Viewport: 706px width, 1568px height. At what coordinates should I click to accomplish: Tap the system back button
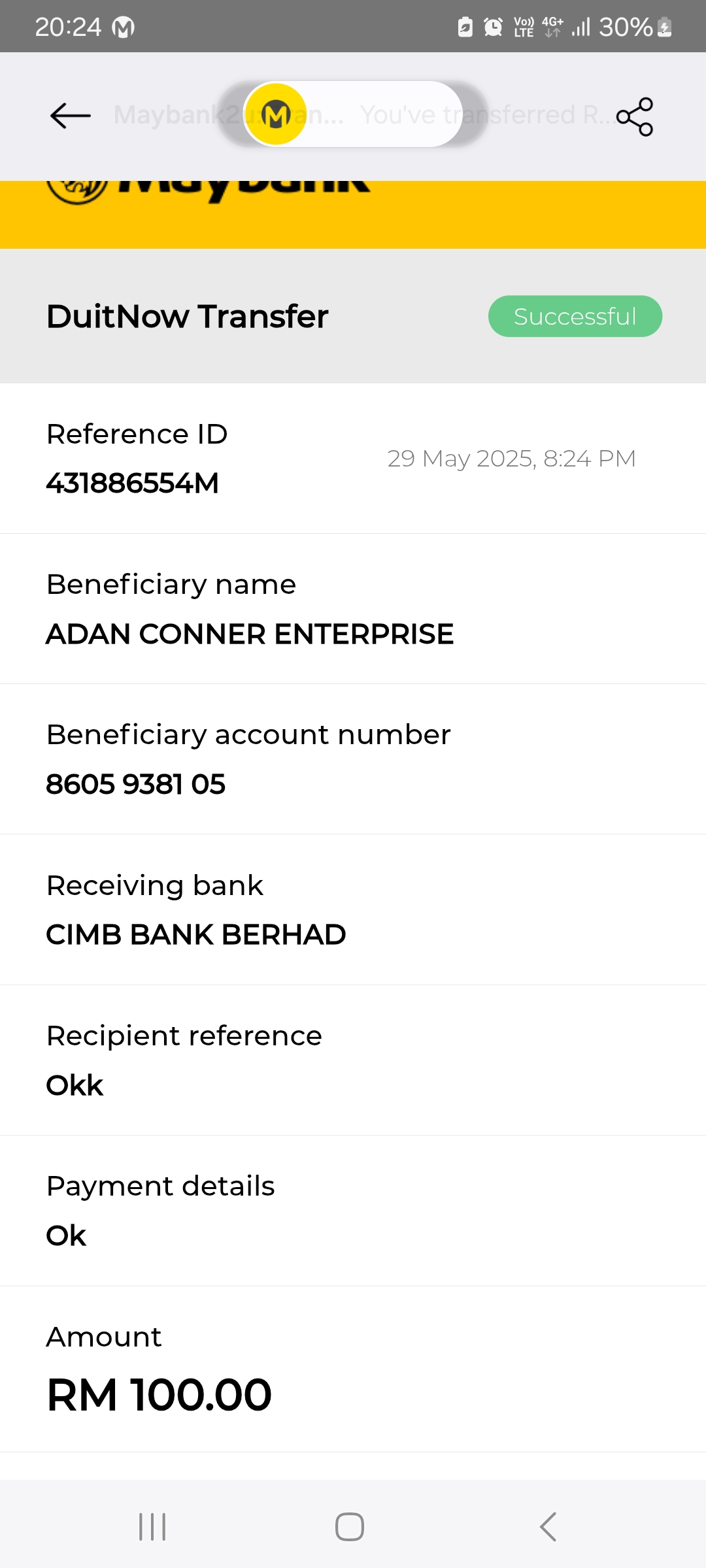point(548,1527)
